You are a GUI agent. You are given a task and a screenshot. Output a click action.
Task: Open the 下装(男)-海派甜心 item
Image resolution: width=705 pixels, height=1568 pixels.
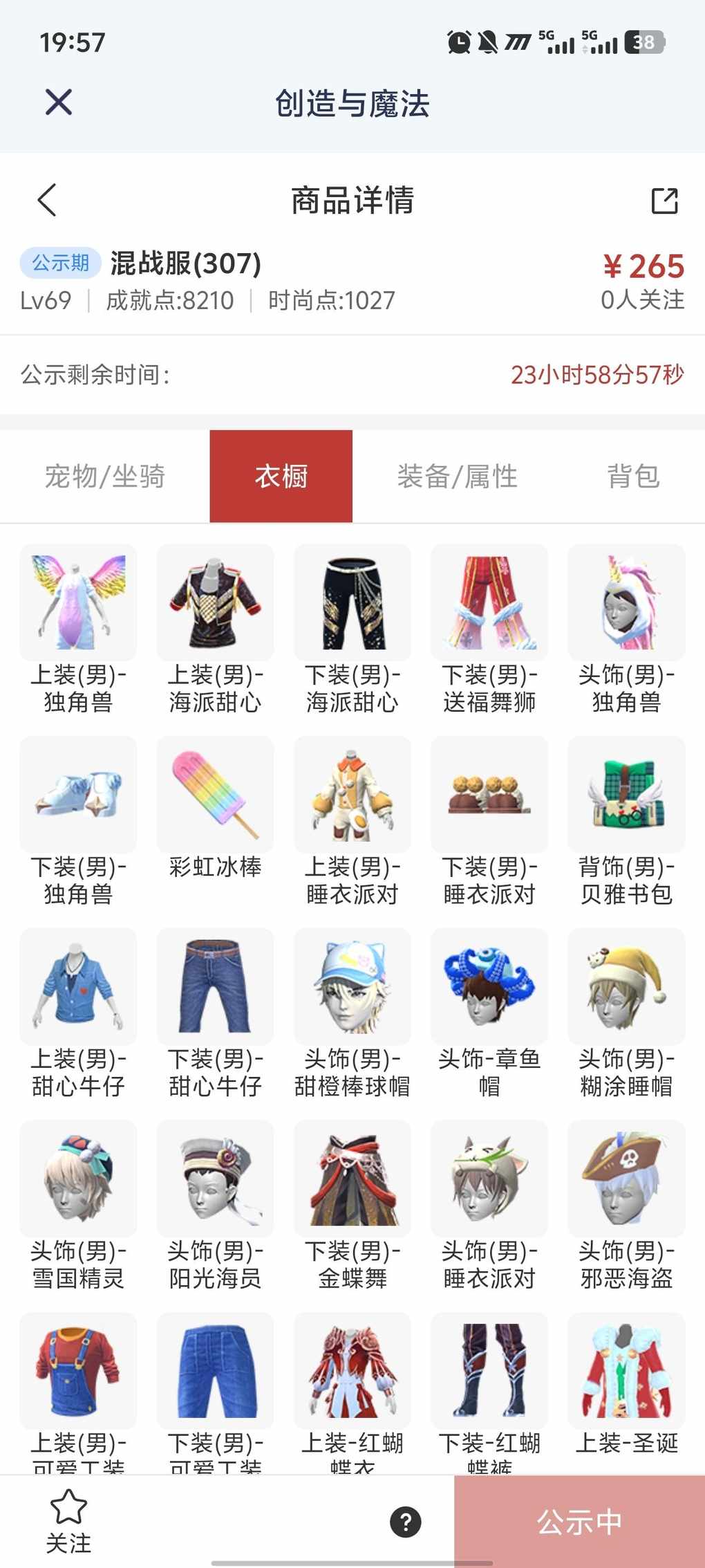coord(352,602)
